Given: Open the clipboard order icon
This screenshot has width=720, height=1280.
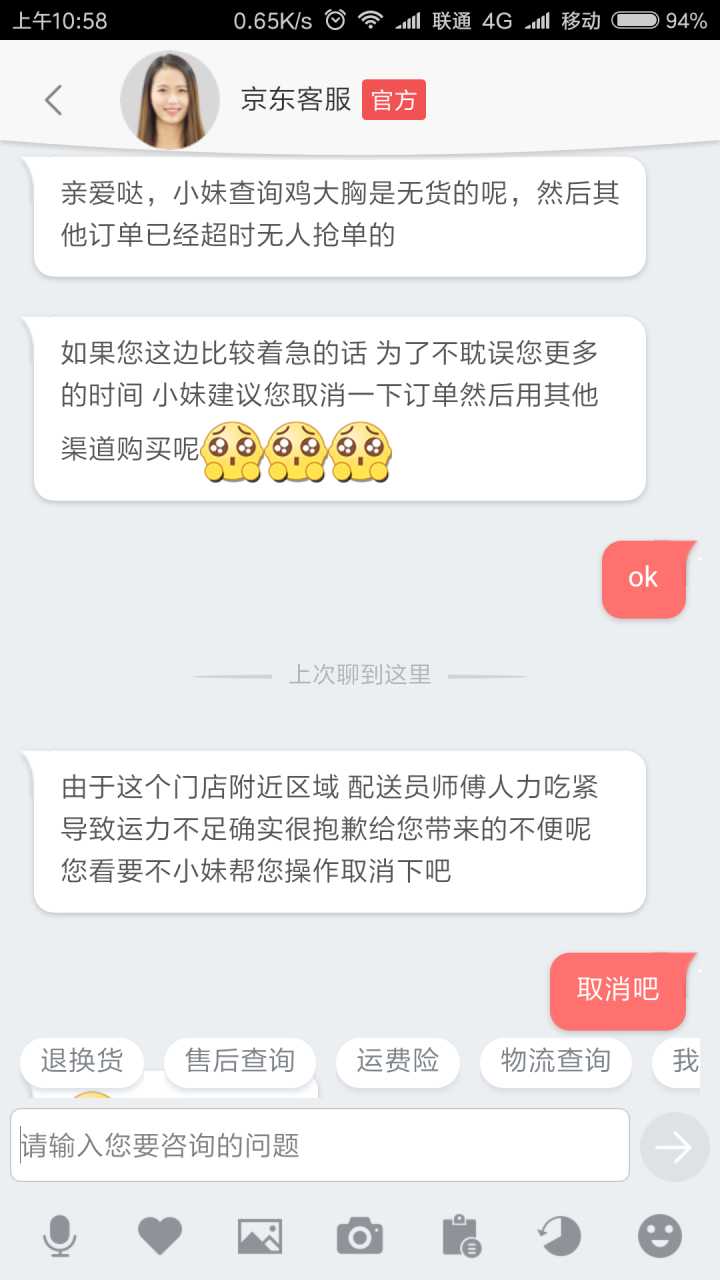Looking at the screenshot, I should point(461,1236).
